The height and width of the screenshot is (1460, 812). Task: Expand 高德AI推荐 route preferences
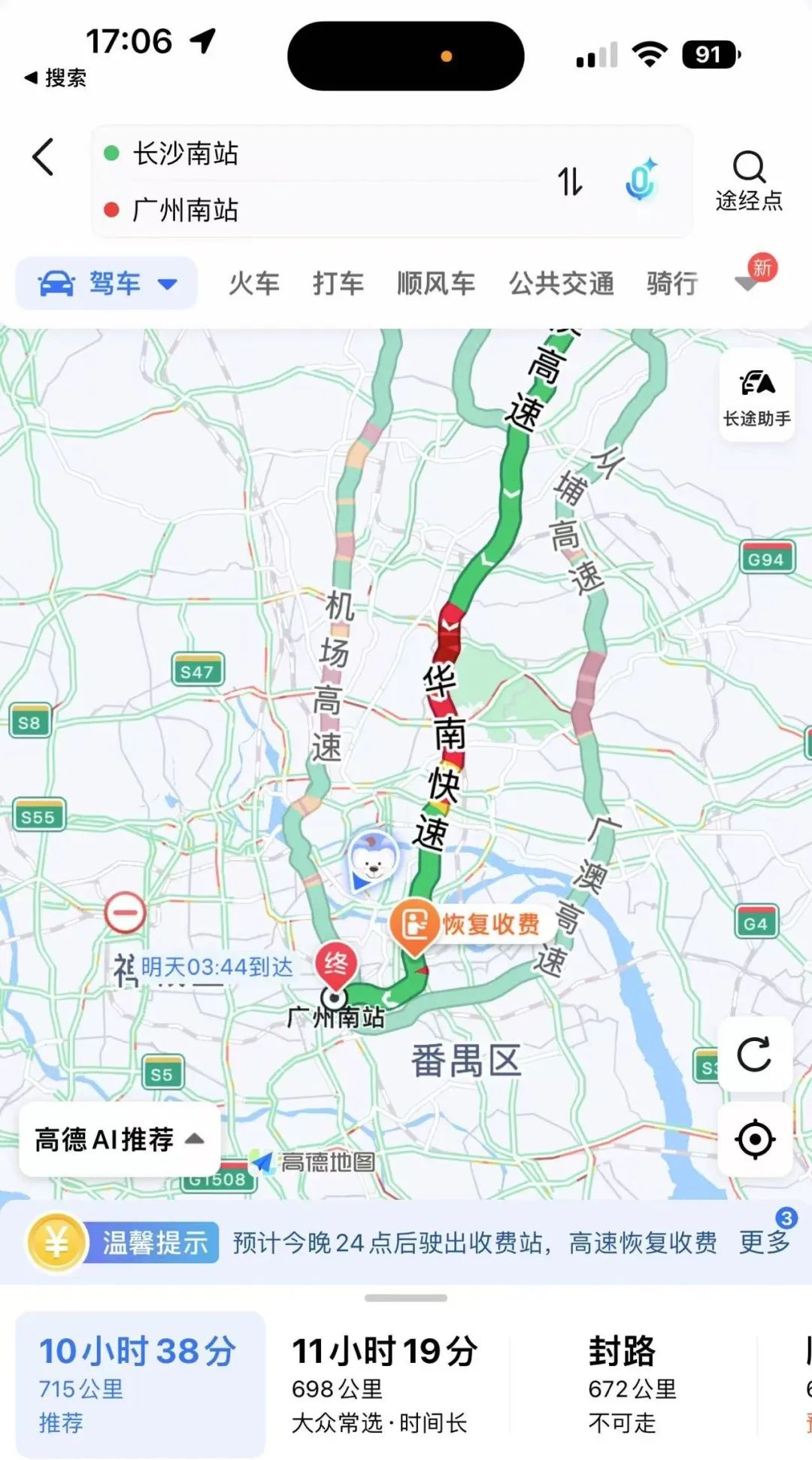pos(120,1139)
